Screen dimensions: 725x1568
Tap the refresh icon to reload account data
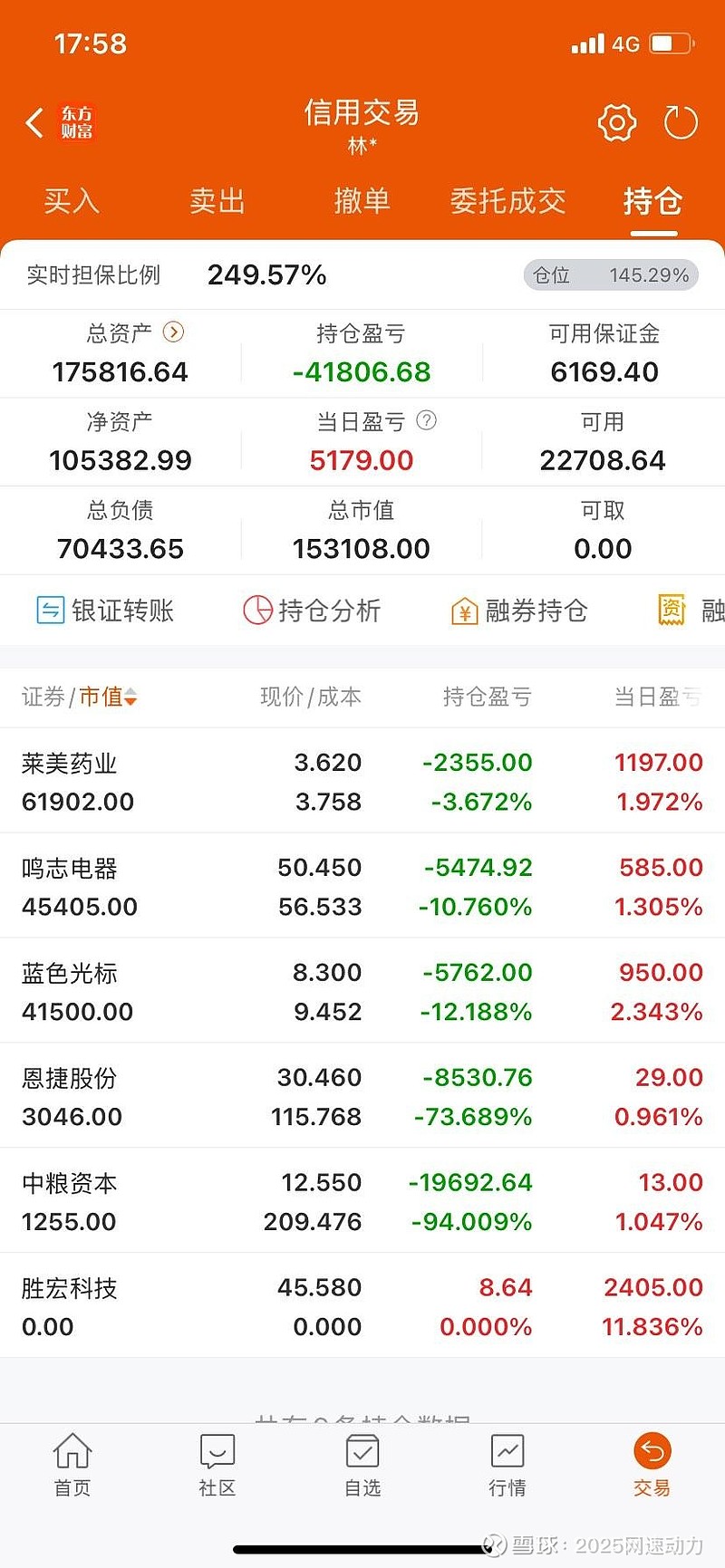pos(681,121)
